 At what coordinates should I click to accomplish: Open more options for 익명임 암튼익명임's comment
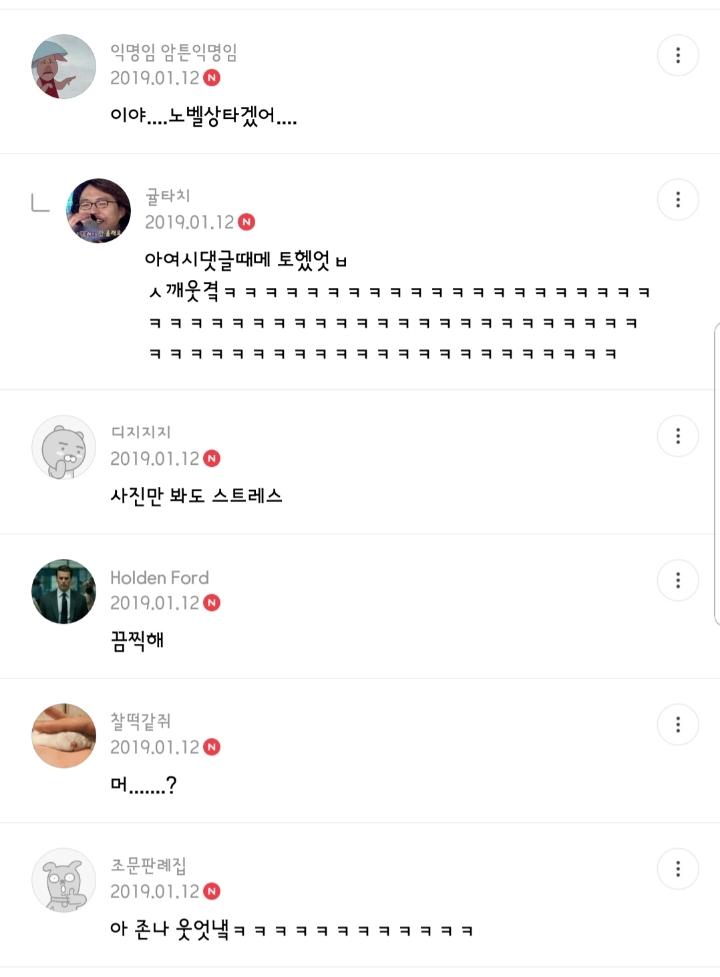pos(678,55)
